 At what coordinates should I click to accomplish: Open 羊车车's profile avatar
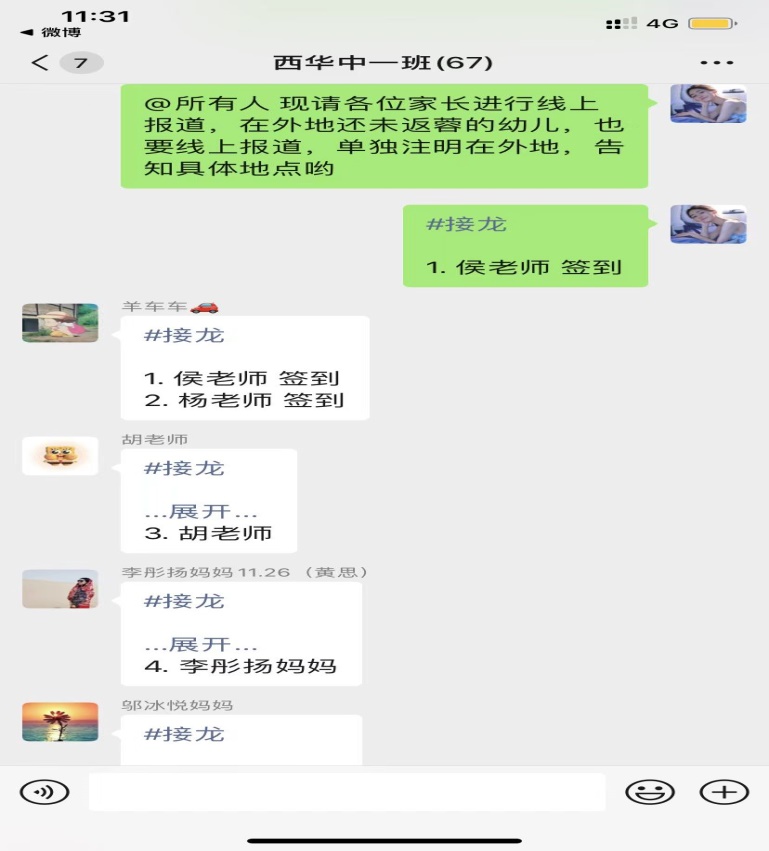[x=60, y=323]
